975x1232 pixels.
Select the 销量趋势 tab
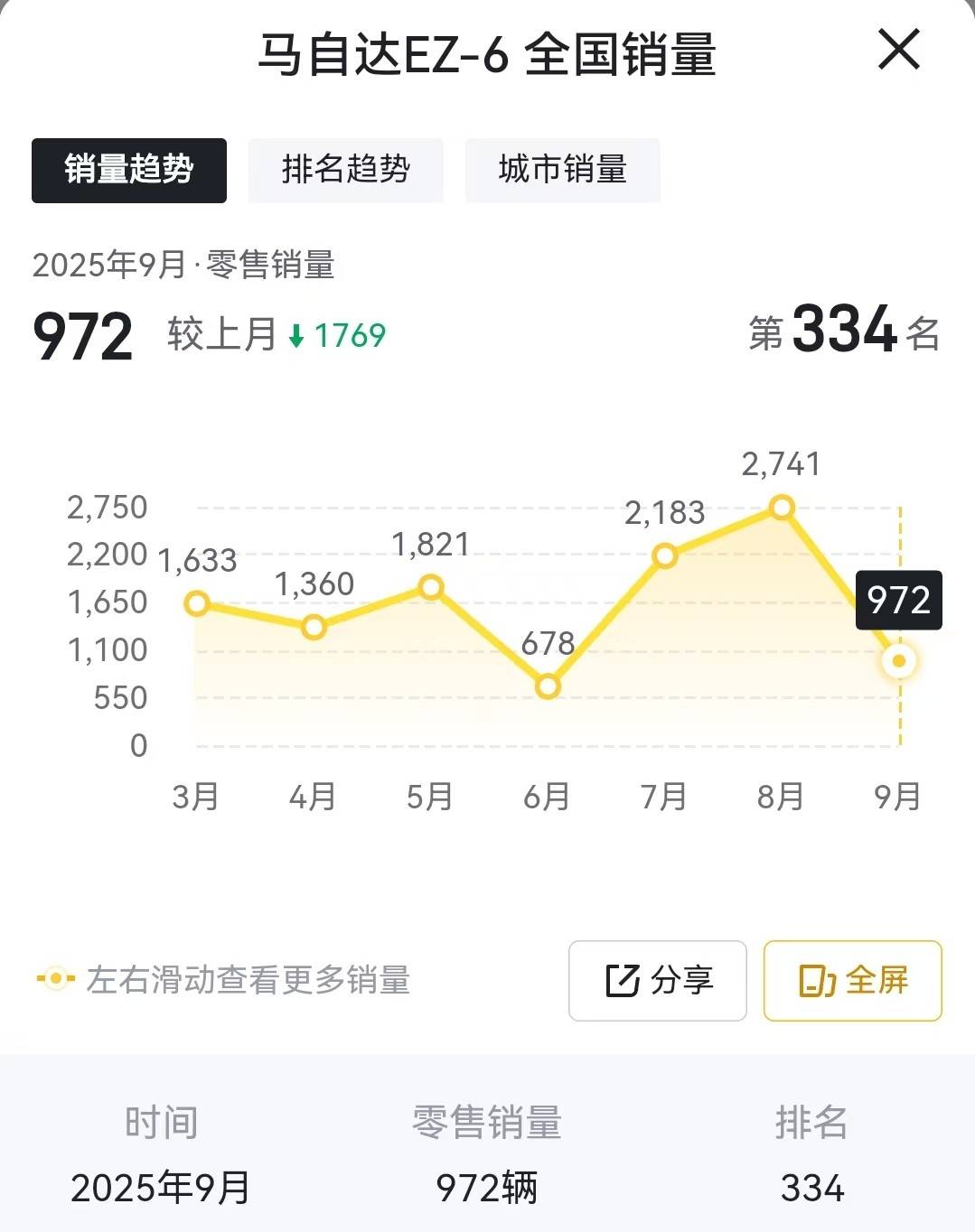coord(128,171)
